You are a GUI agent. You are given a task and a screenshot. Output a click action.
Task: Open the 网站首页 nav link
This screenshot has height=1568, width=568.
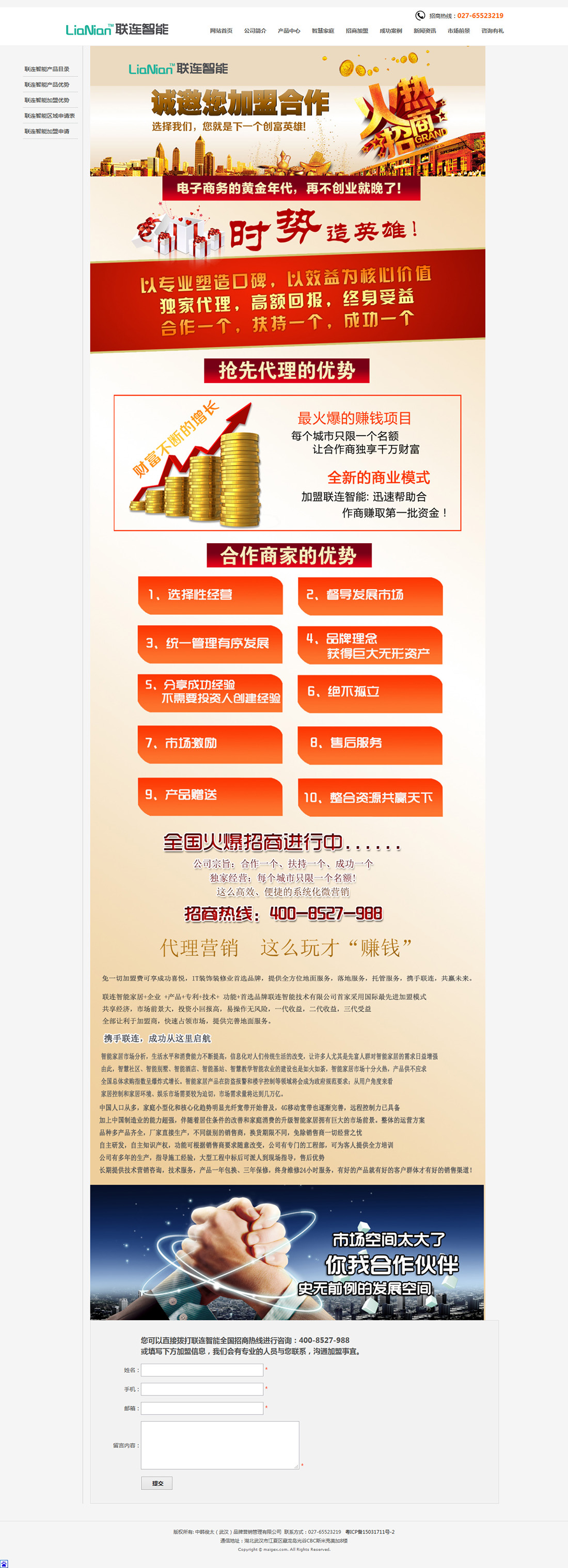[221, 31]
